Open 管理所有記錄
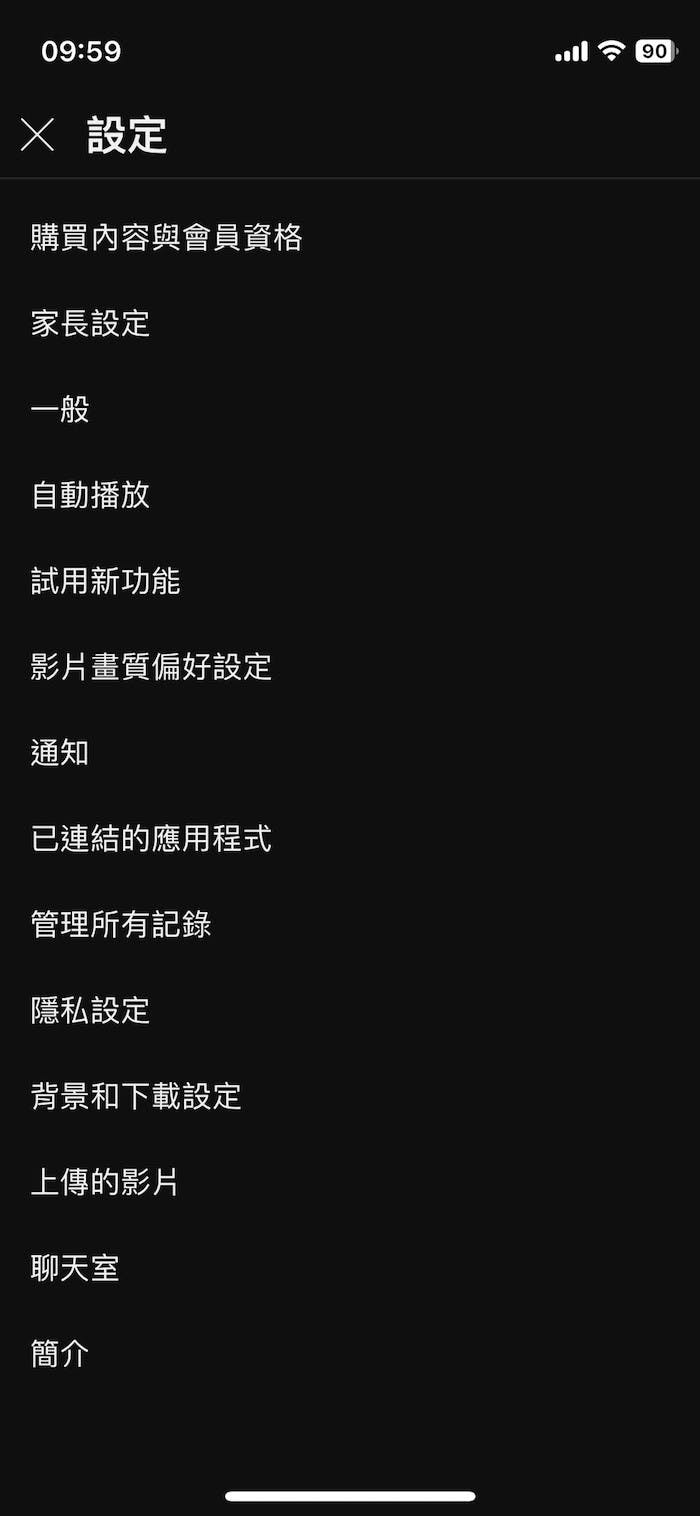 [x=350, y=925]
